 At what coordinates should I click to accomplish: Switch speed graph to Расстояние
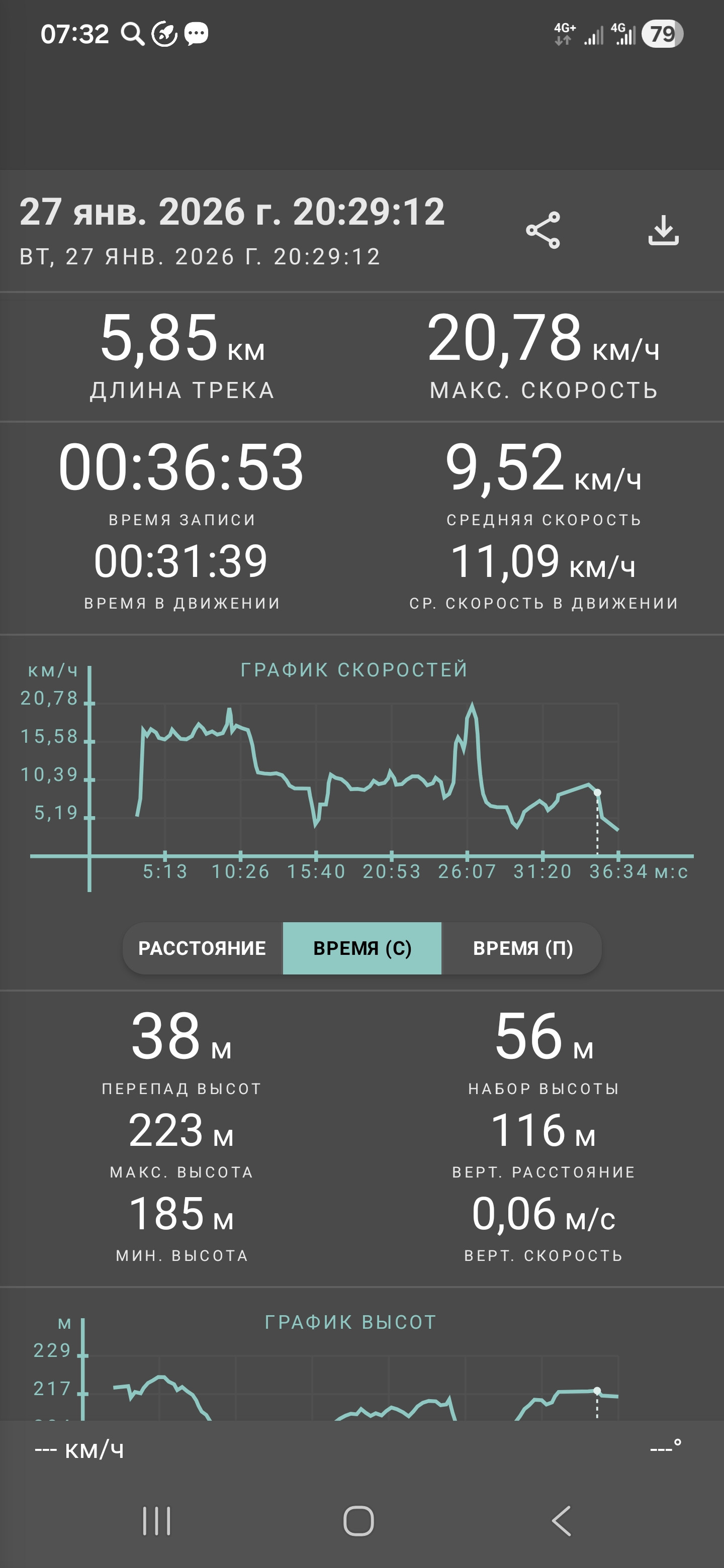click(202, 948)
